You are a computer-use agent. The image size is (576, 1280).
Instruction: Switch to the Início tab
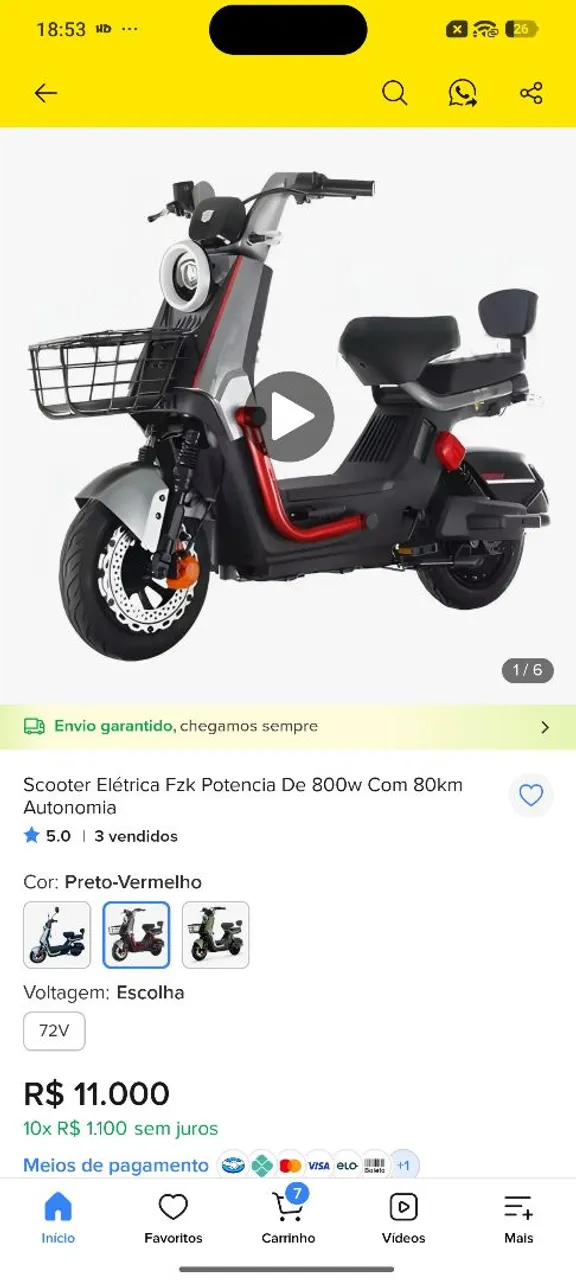click(x=58, y=1218)
